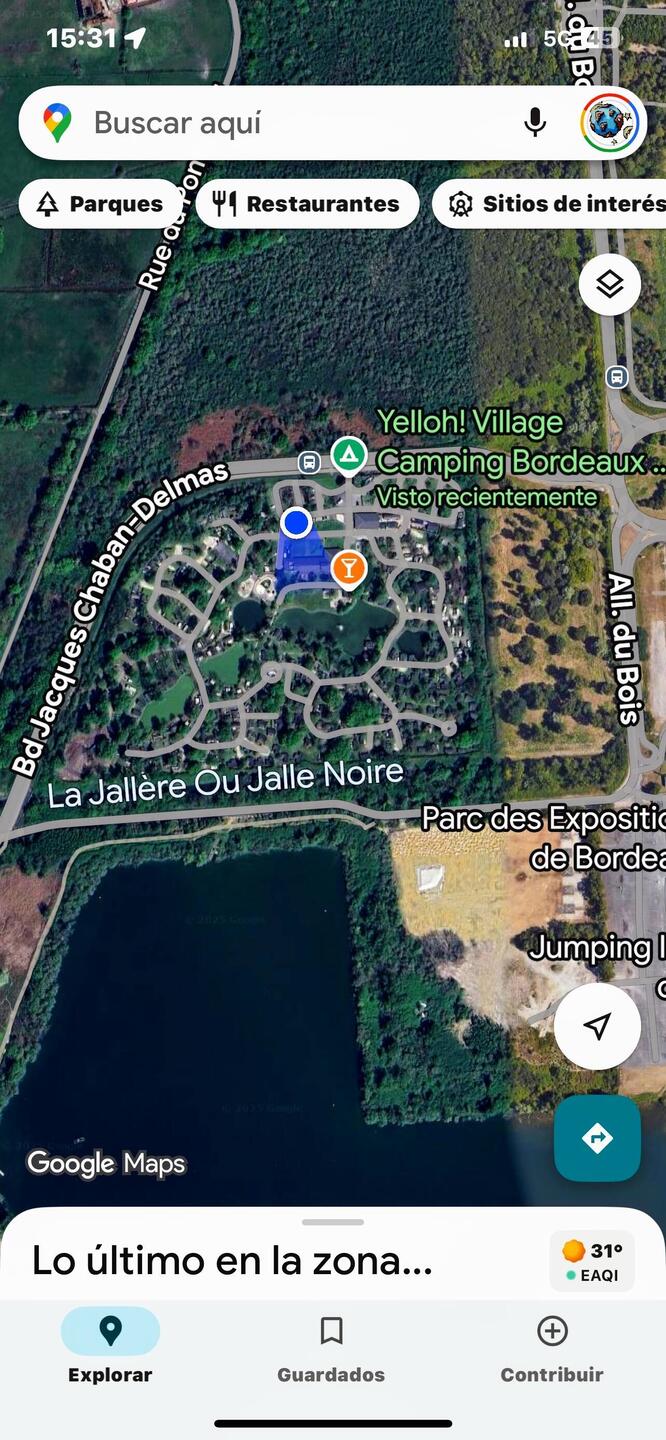Screen dimensions: 666x1440
Task: Open the account profile picture
Action: pyautogui.click(x=610, y=123)
